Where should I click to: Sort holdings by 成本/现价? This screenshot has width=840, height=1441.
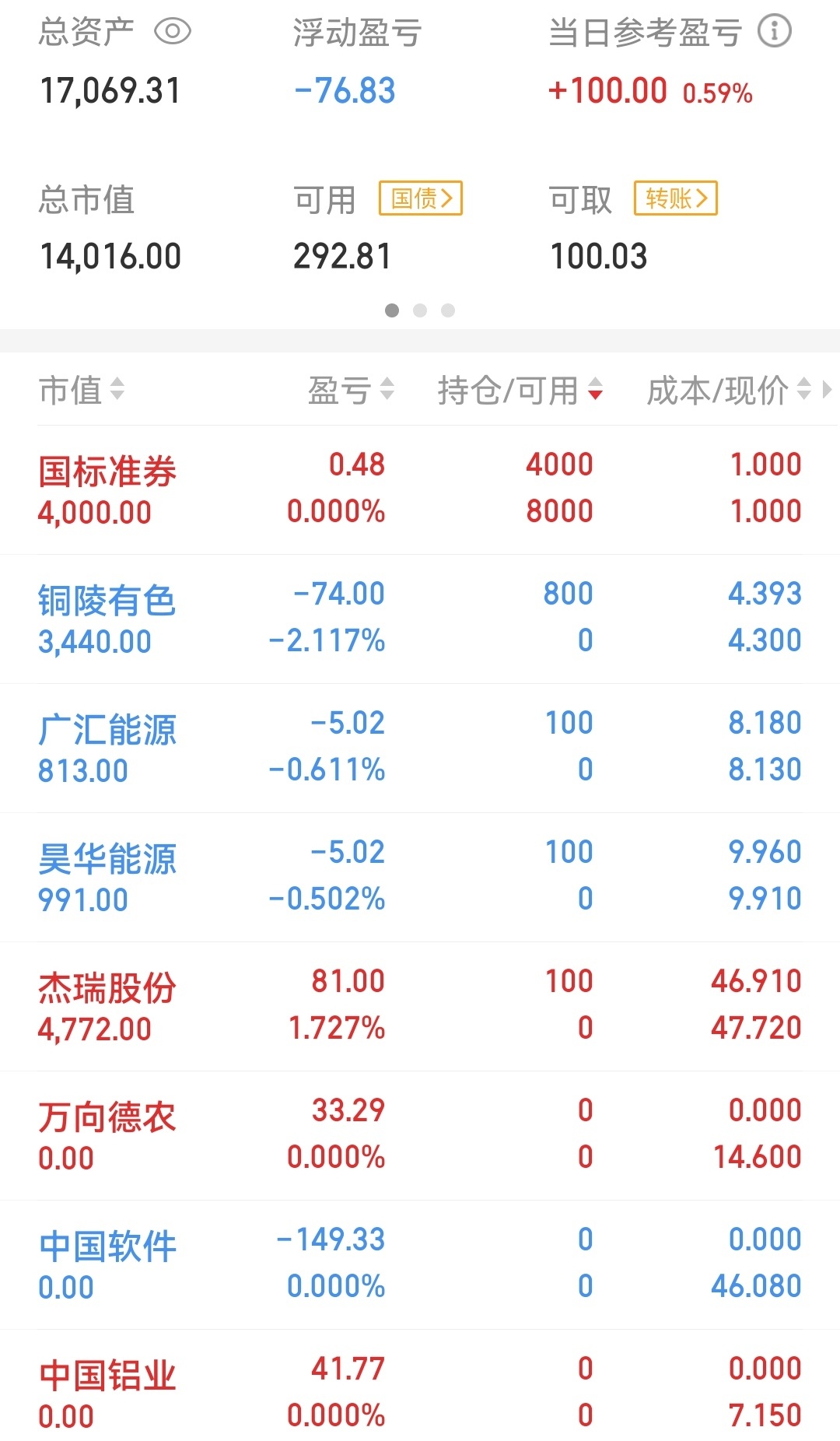click(730, 390)
